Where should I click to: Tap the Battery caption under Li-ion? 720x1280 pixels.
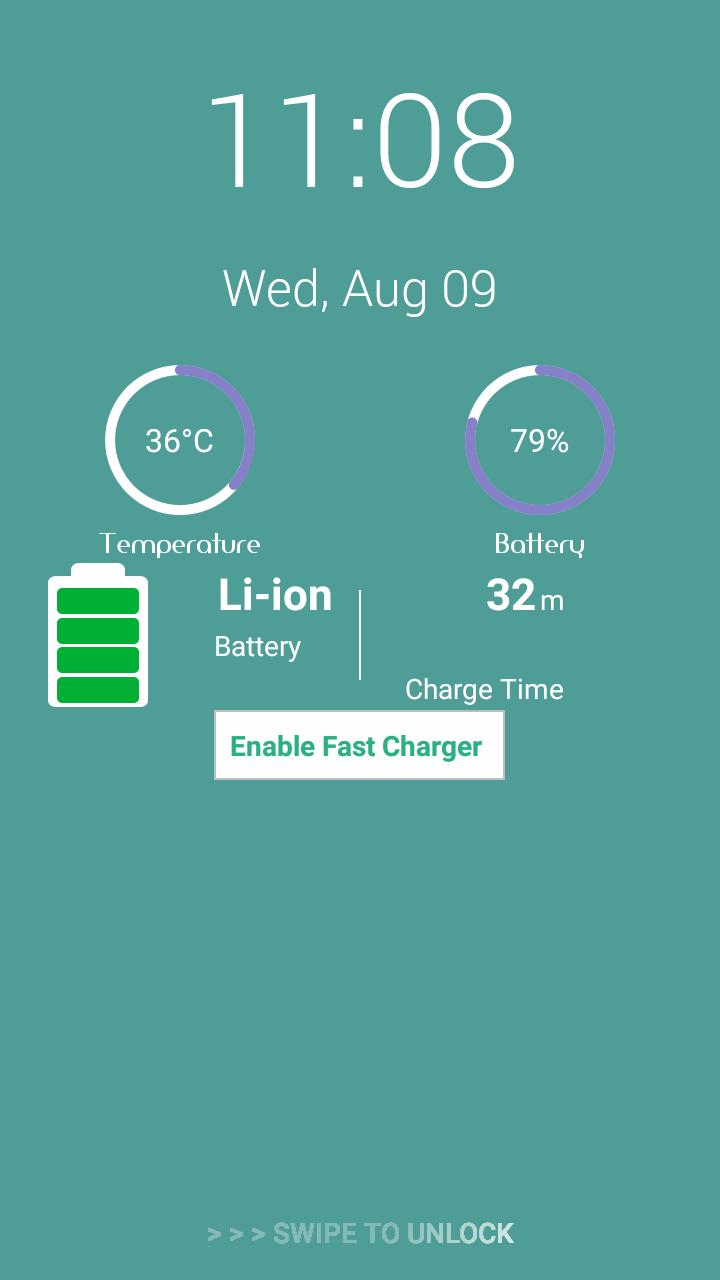[x=257, y=647]
